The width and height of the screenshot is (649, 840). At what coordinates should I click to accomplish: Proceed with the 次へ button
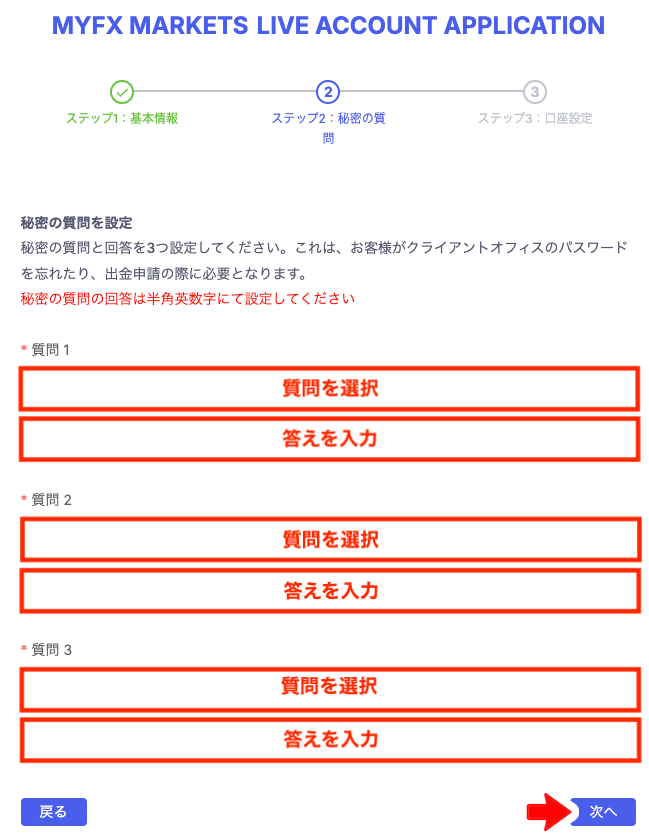603,812
